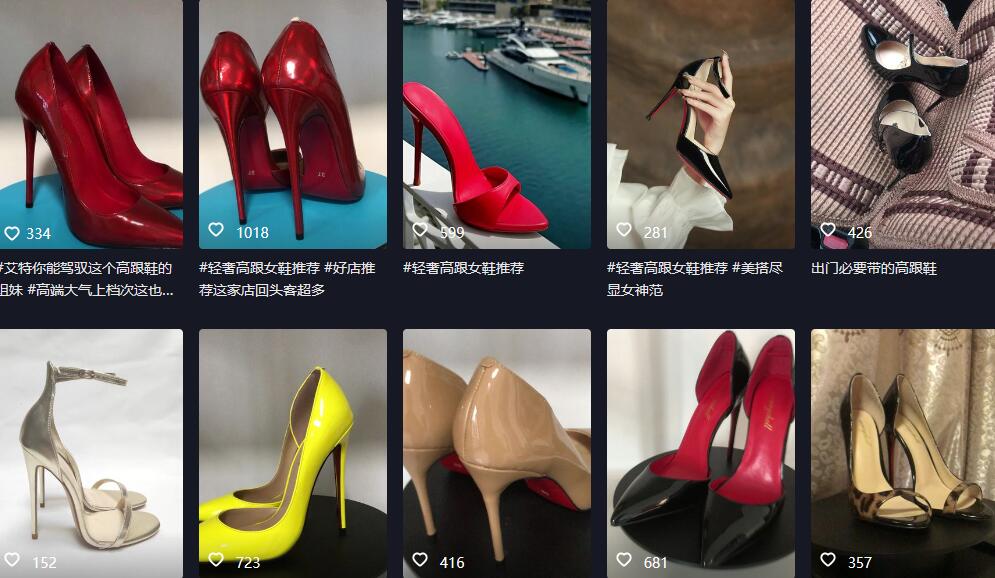This screenshot has height=578, width=995.
Task: Tap the heart icon beside 1018 likes
Action: click(216, 230)
